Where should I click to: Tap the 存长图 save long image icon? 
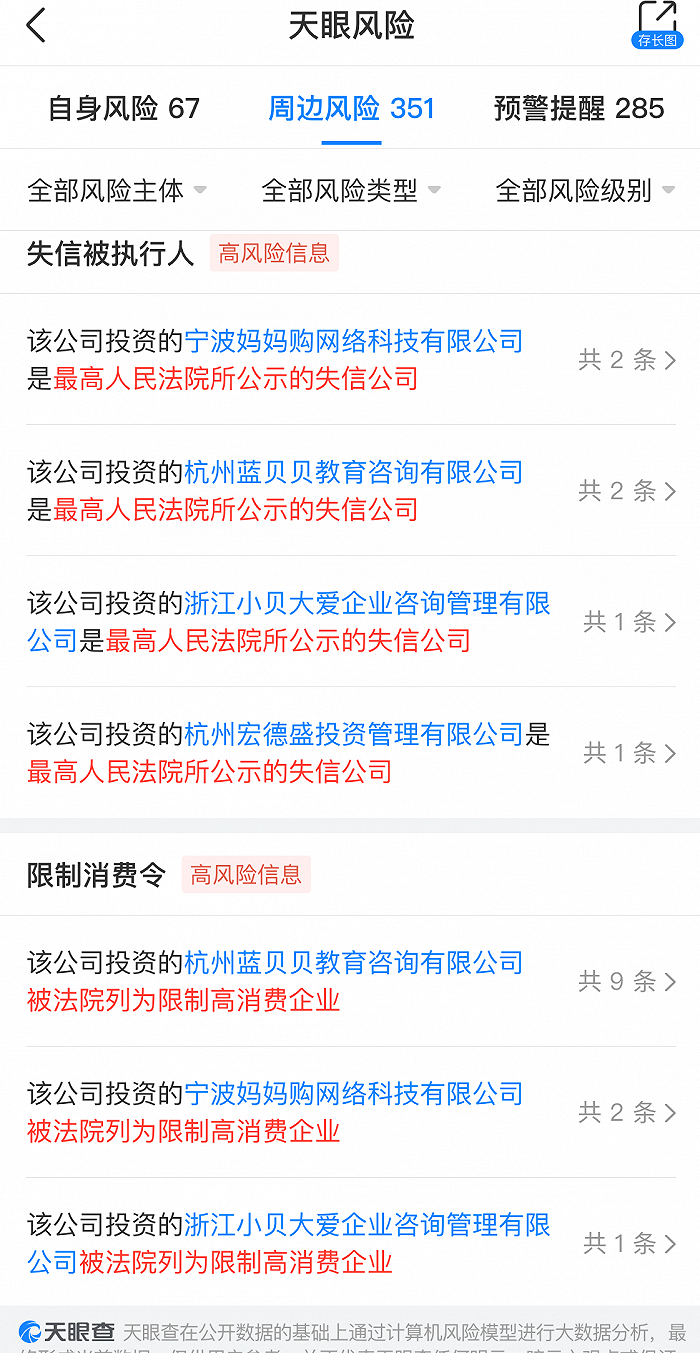tap(657, 25)
